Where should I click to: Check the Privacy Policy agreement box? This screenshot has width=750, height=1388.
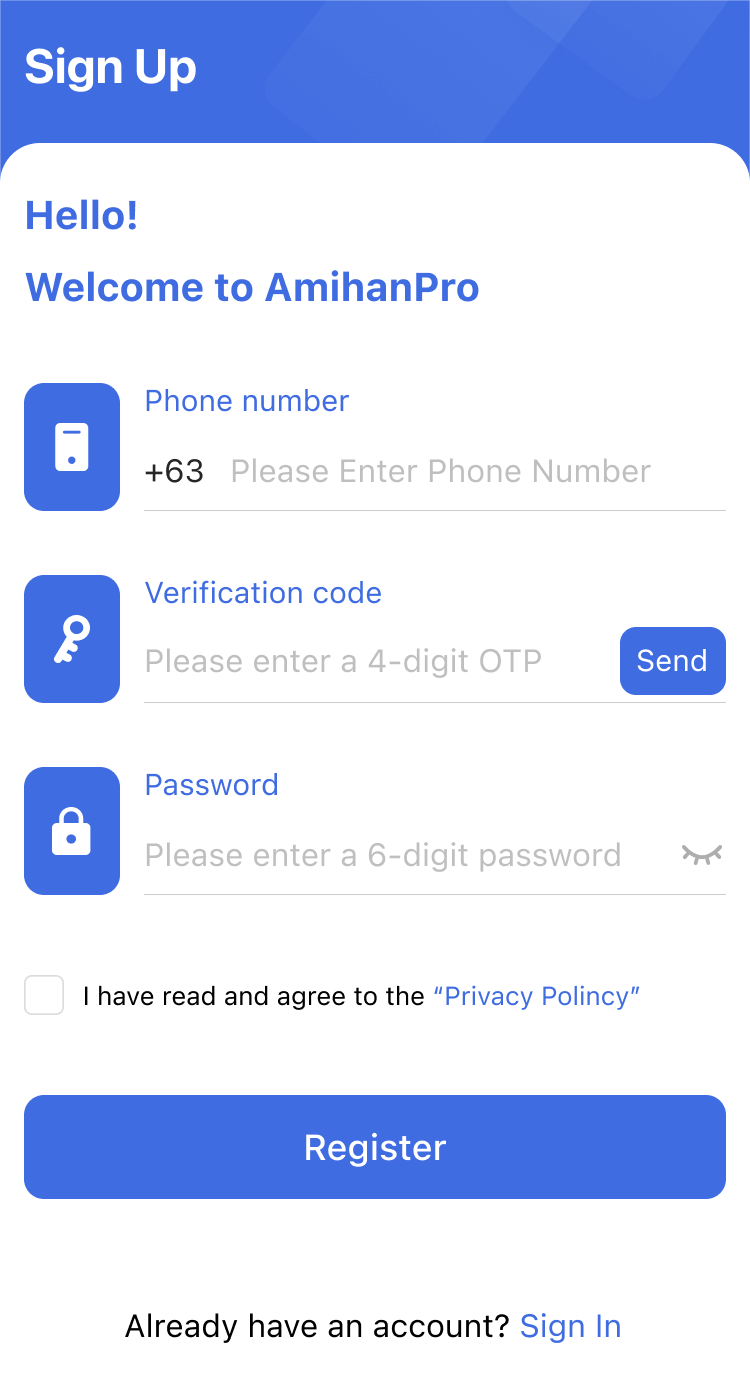(x=44, y=995)
